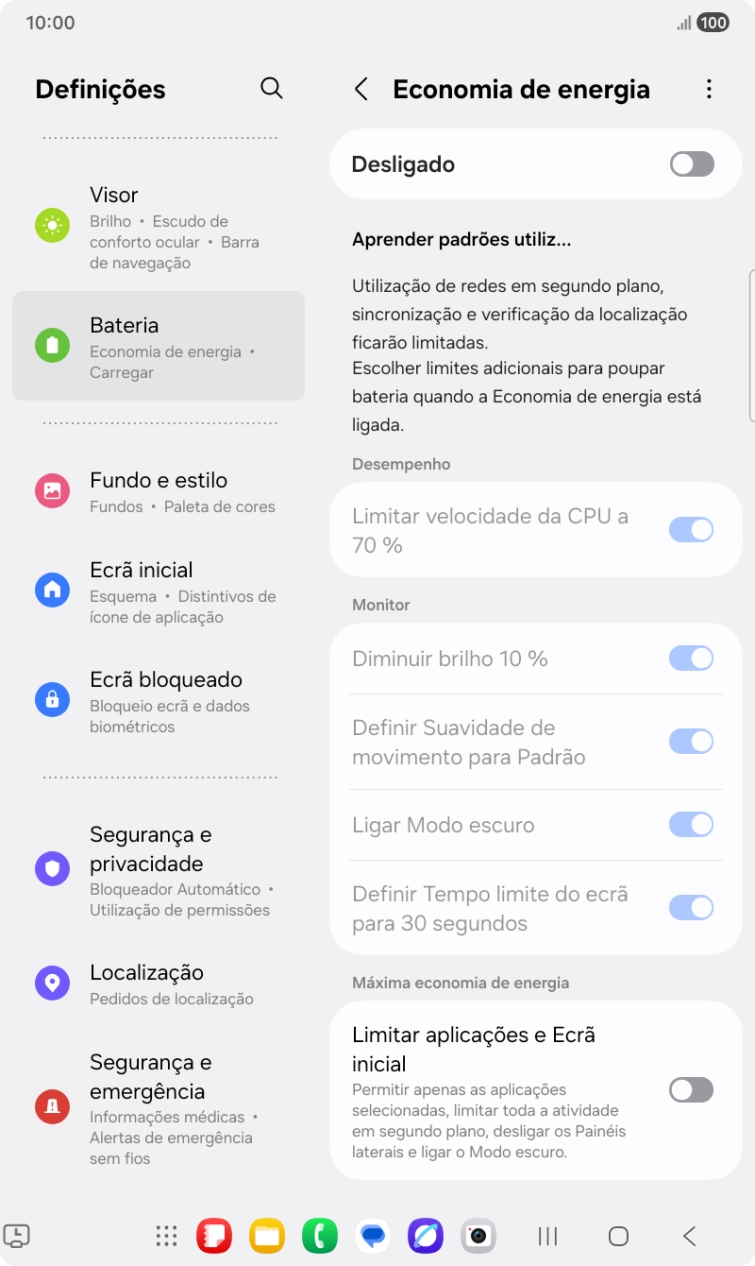
Task: Enable Limitar aplicações e Ecrã inicial
Action: (x=690, y=1090)
